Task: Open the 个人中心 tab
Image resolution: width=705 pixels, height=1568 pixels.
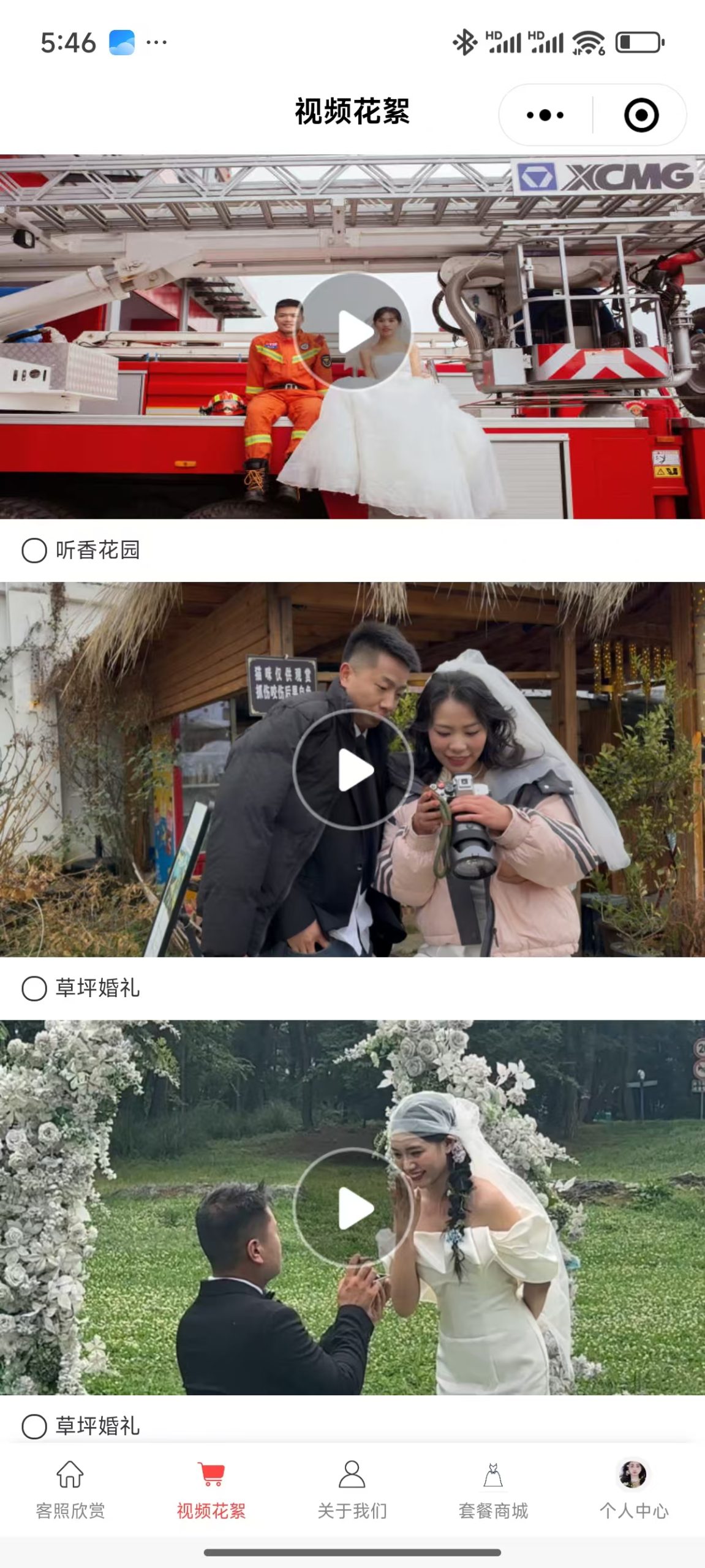Action: pyautogui.click(x=634, y=1489)
